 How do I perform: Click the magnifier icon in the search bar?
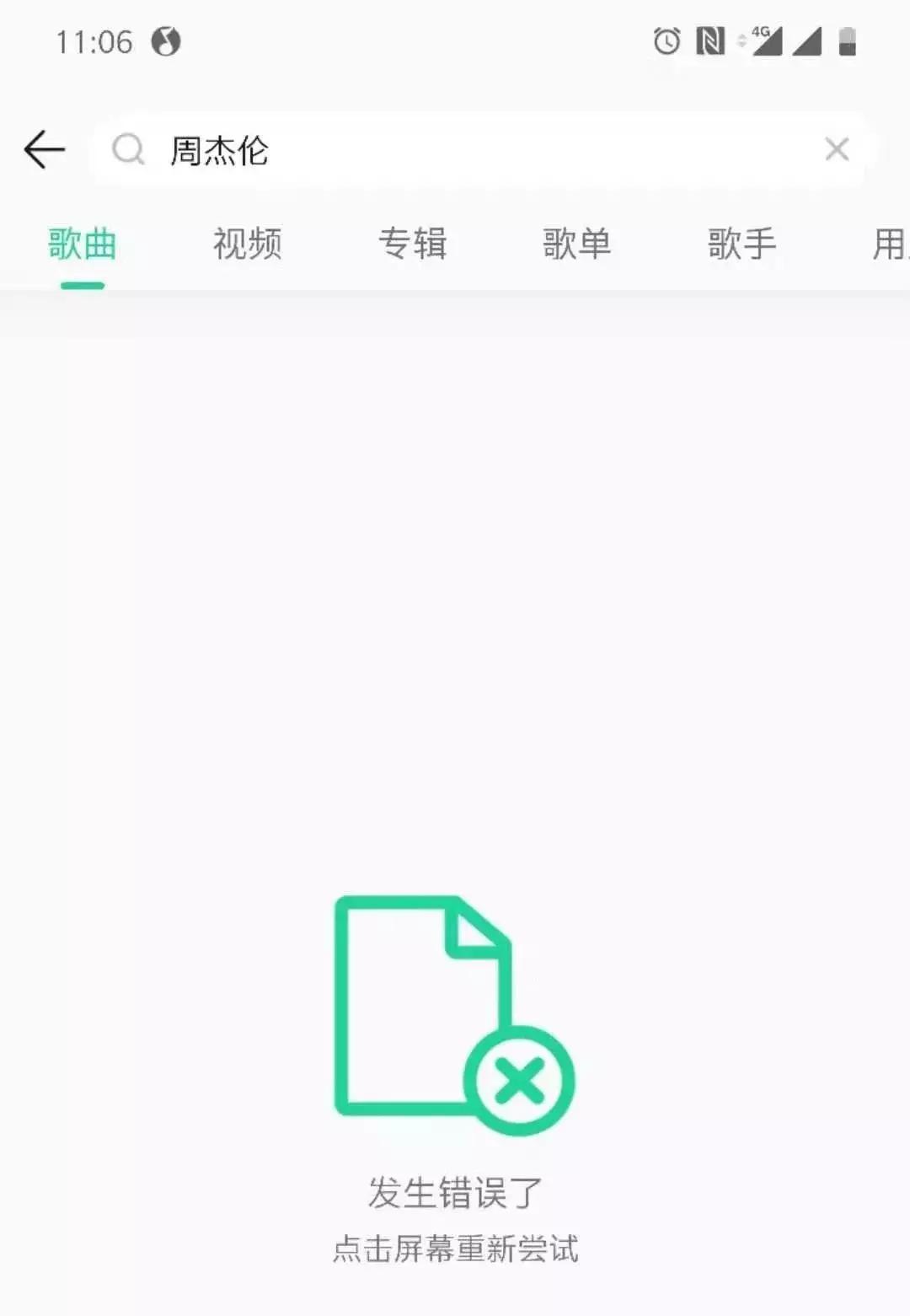click(126, 149)
